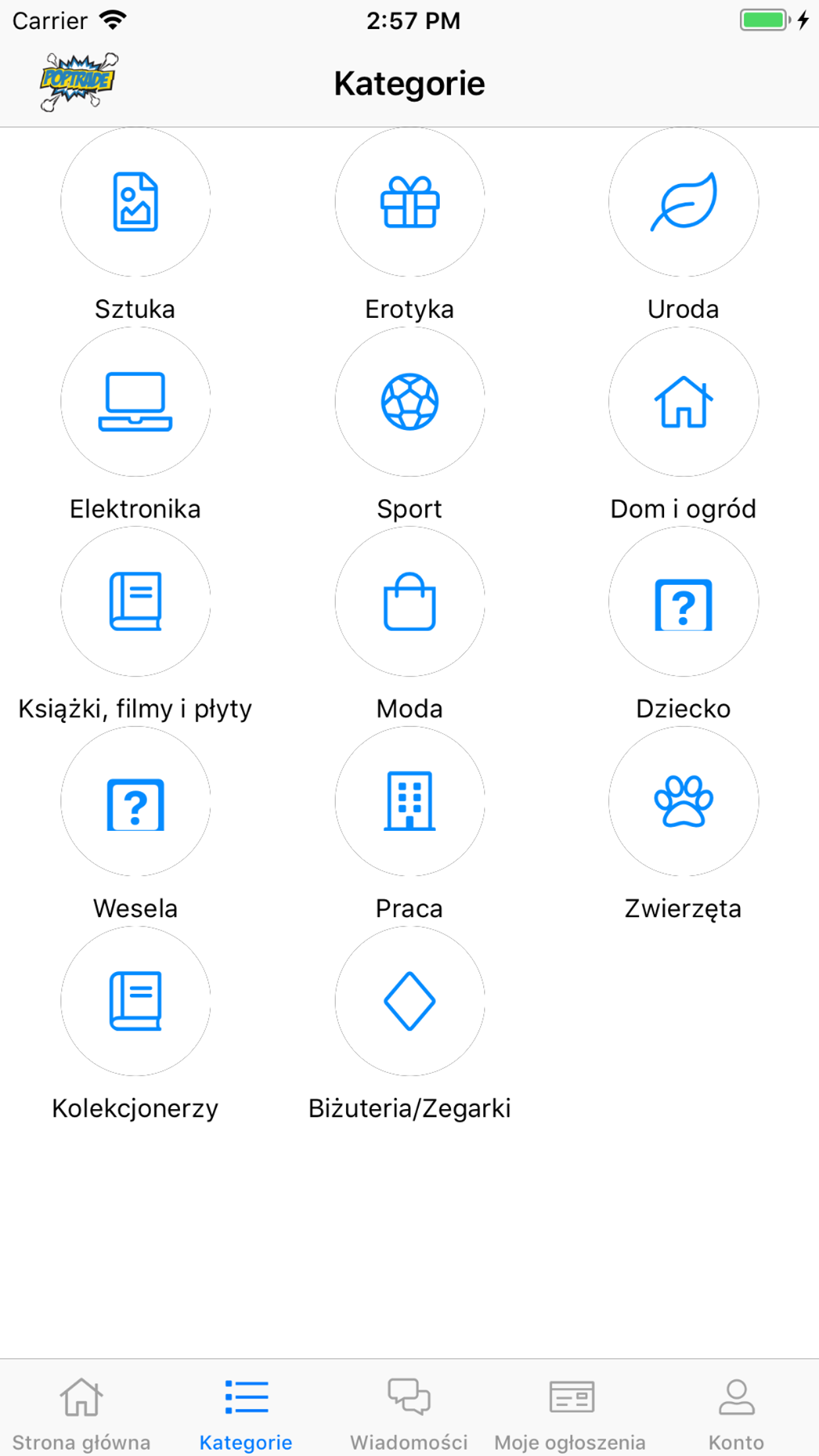Click the Poptrade logo
This screenshot has width=819, height=1456.
pos(78,81)
